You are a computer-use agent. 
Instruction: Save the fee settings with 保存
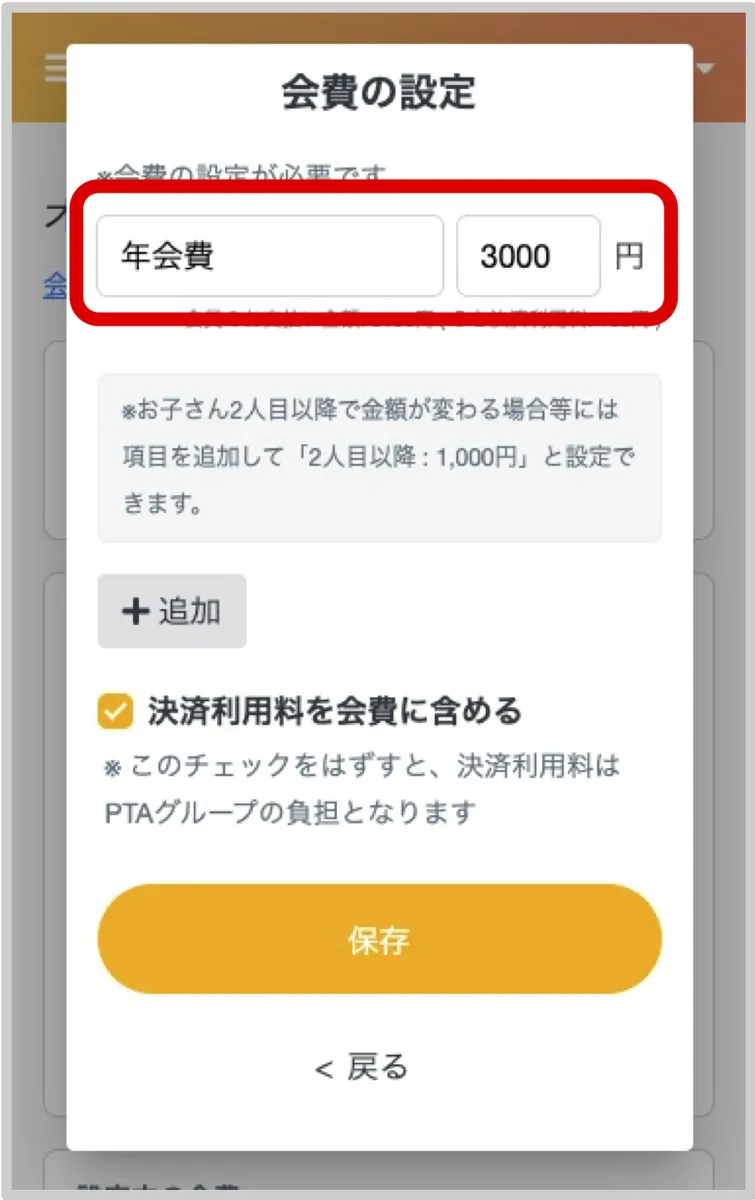[379, 939]
